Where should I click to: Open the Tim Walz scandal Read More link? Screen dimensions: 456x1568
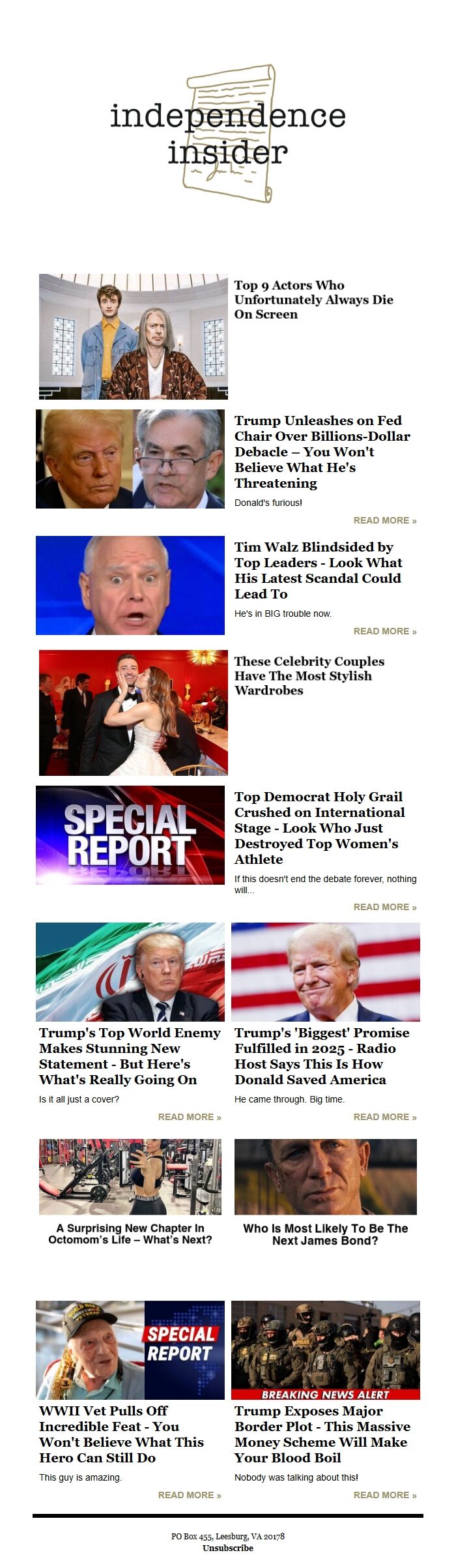(384, 631)
